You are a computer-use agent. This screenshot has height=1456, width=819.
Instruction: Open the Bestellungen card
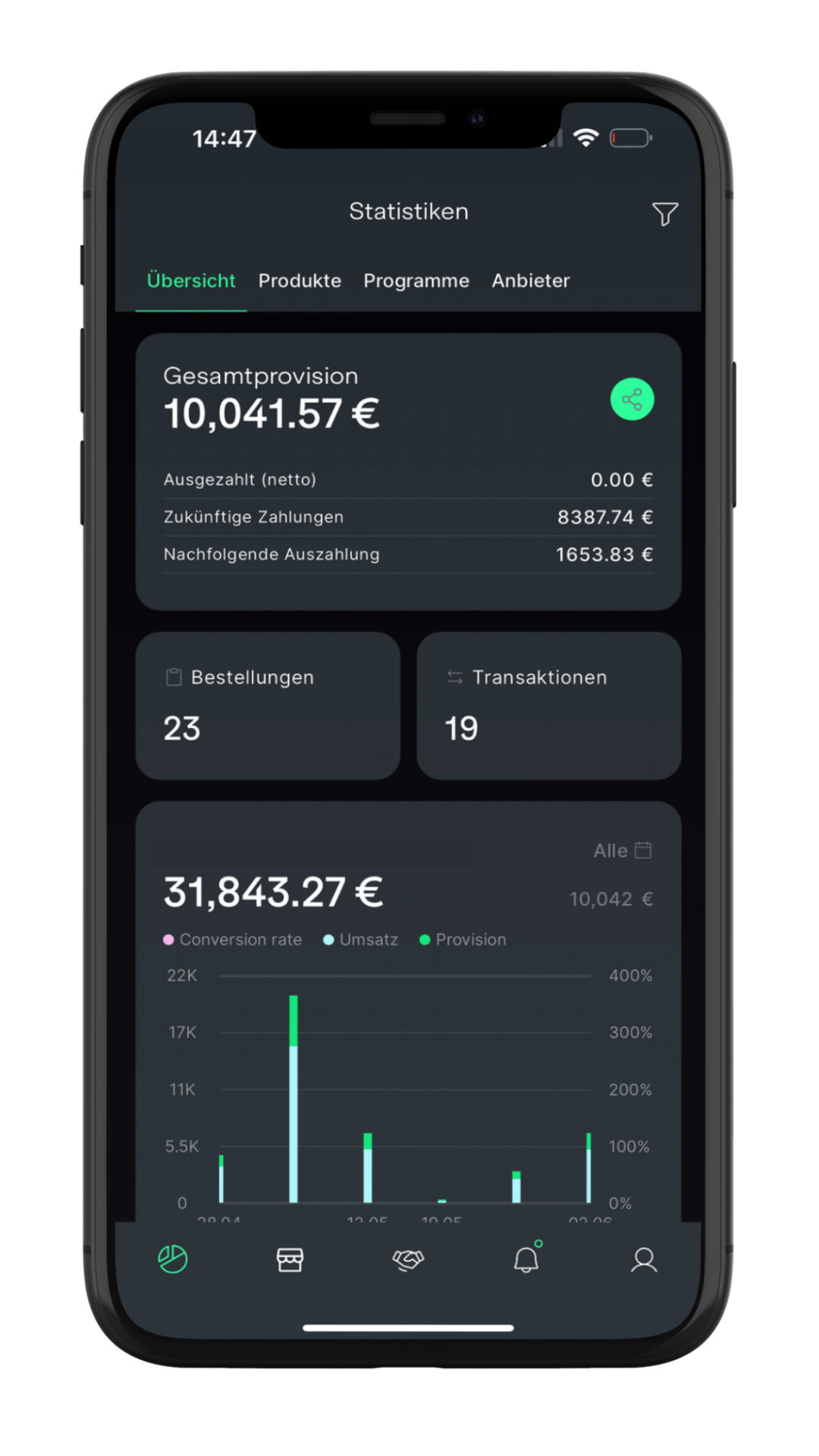[268, 705]
